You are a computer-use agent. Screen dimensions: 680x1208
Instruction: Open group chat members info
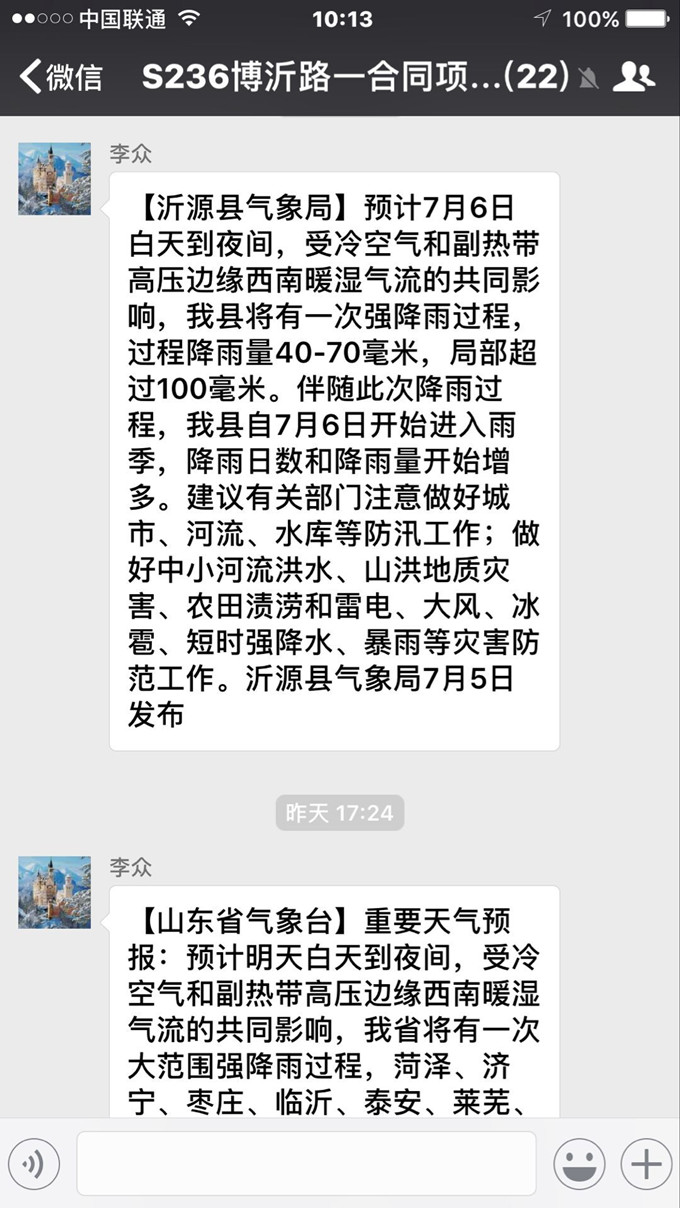[x=633, y=77]
